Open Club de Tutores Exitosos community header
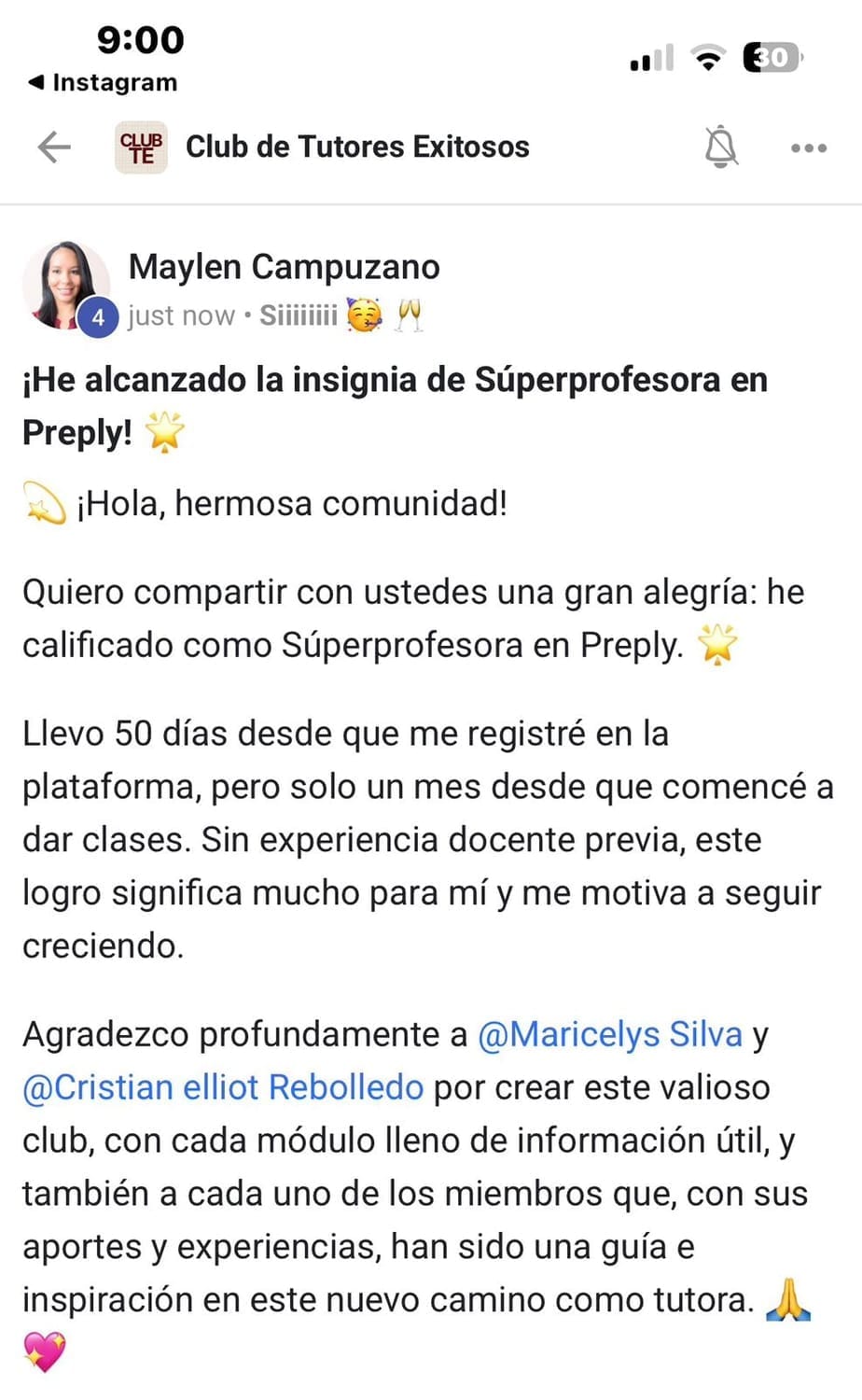This screenshot has height=1400, width=862. [356, 147]
